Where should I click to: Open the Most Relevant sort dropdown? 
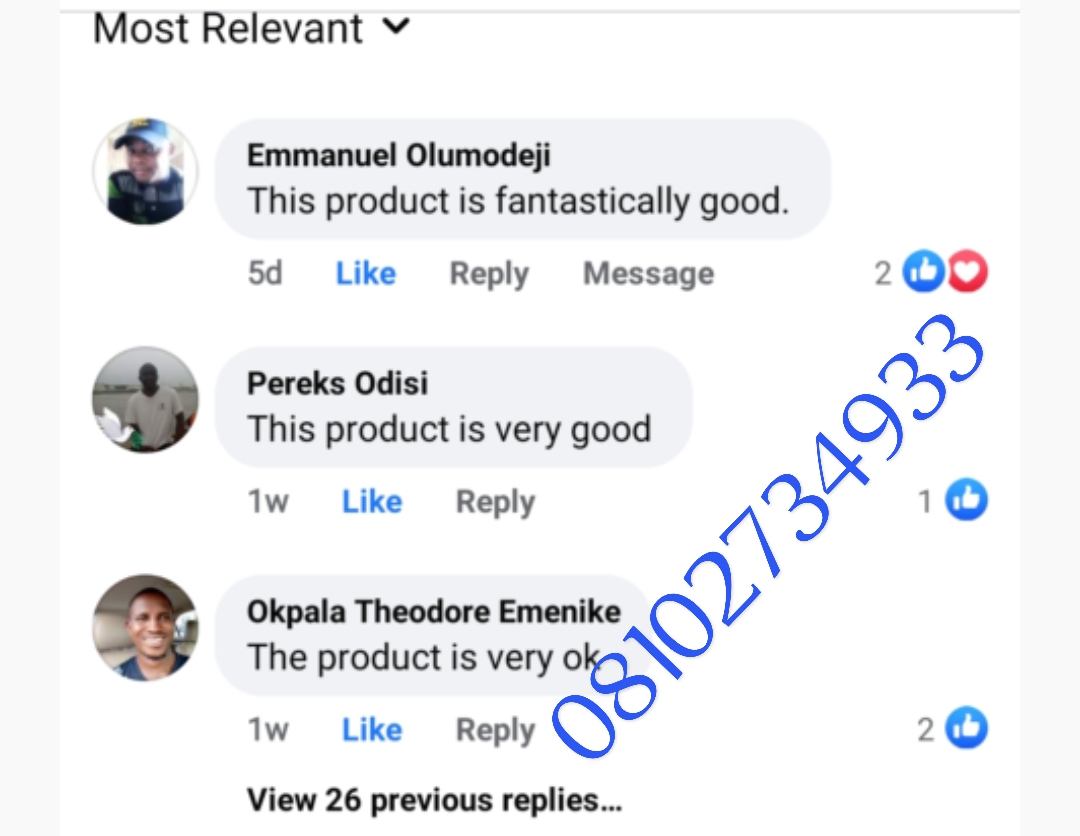(251, 28)
